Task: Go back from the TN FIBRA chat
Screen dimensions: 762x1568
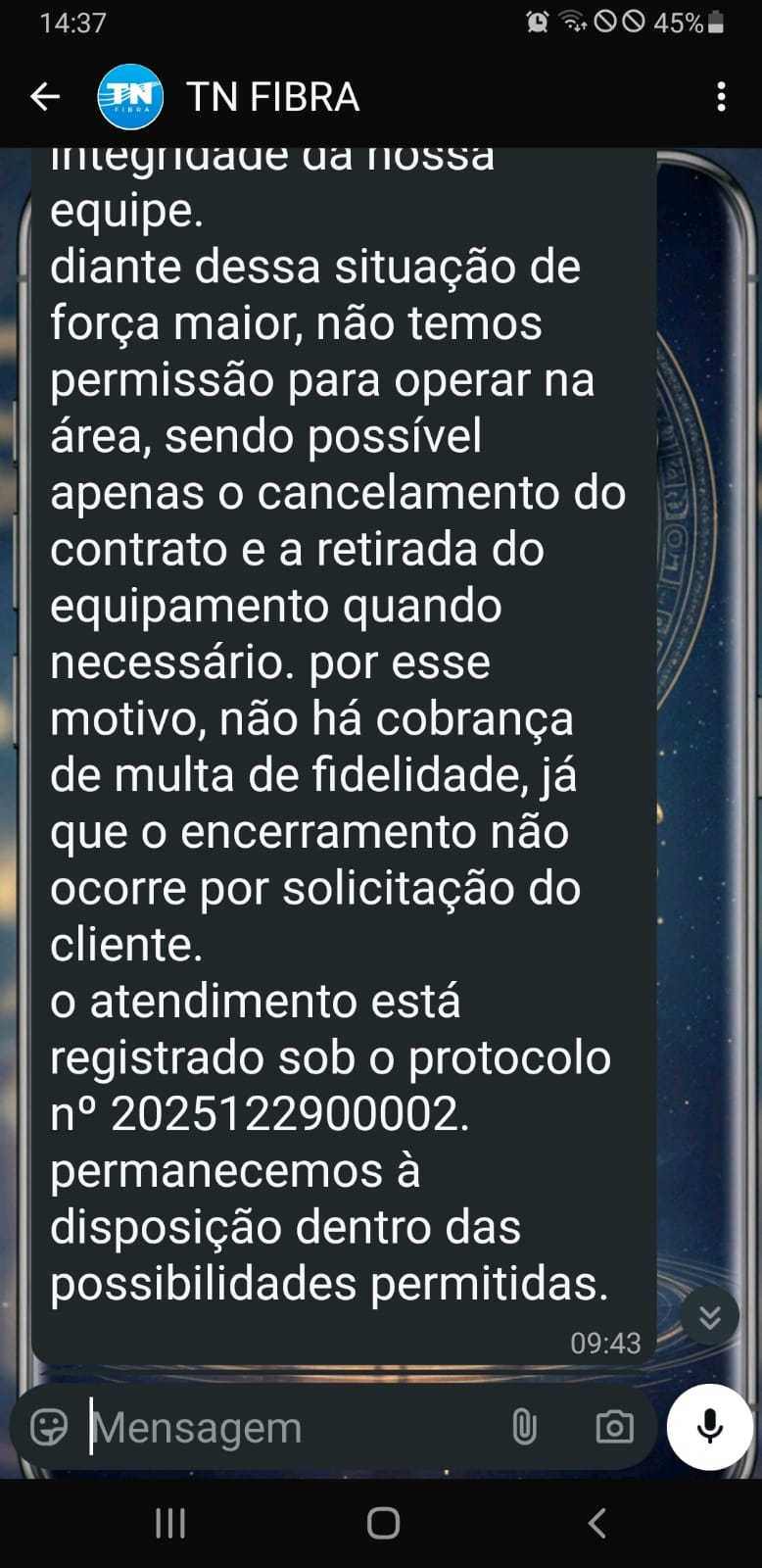Action: tap(45, 96)
